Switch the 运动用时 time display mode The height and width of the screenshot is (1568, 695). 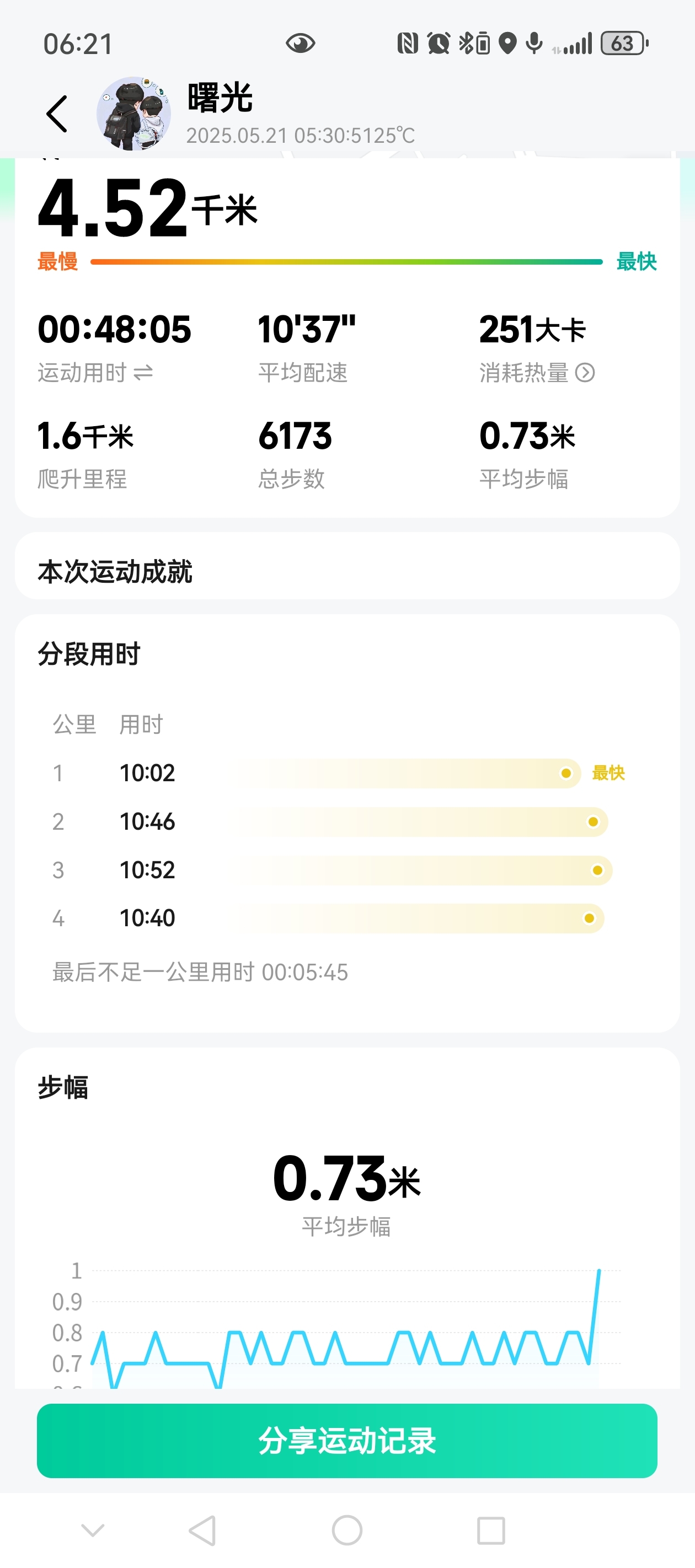143,373
